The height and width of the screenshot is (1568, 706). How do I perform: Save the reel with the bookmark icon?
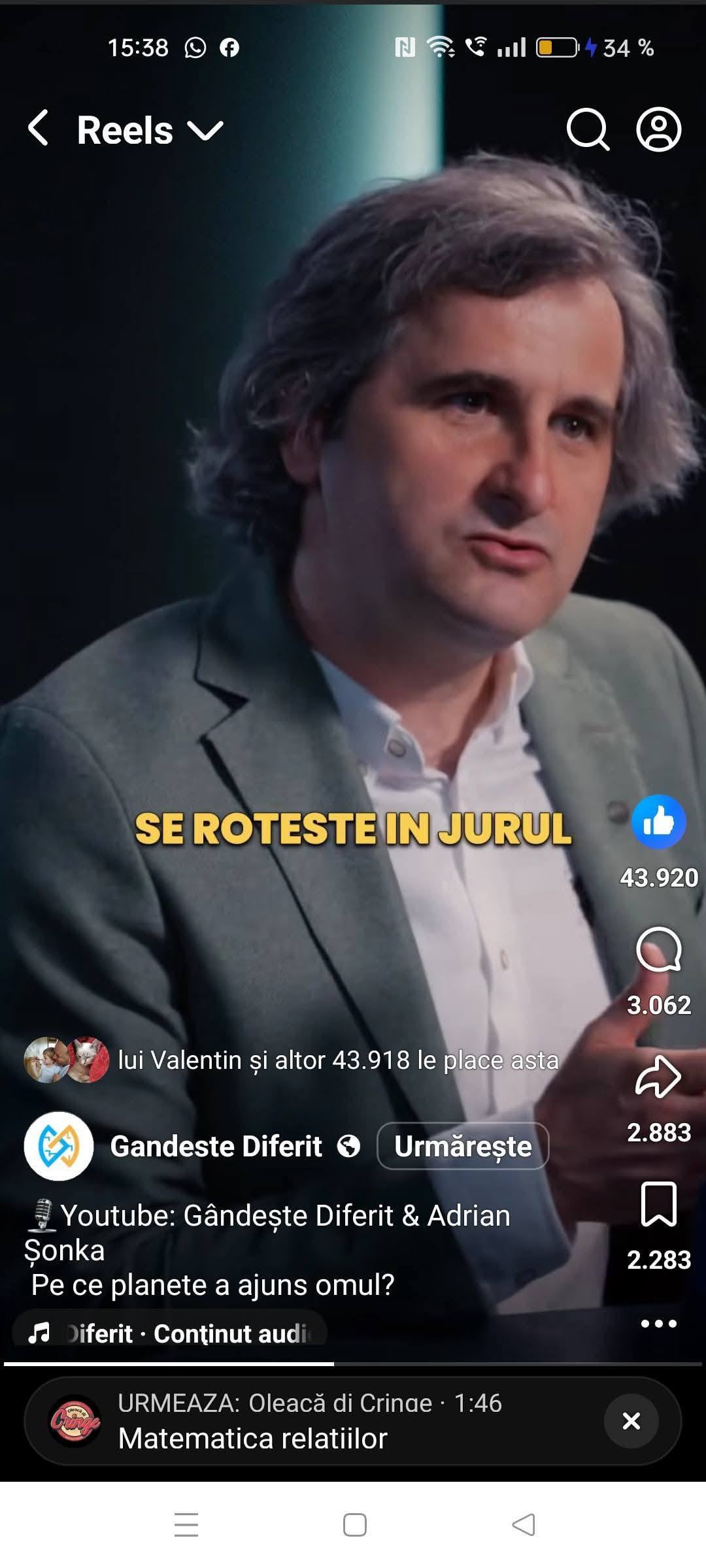pos(658,1204)
